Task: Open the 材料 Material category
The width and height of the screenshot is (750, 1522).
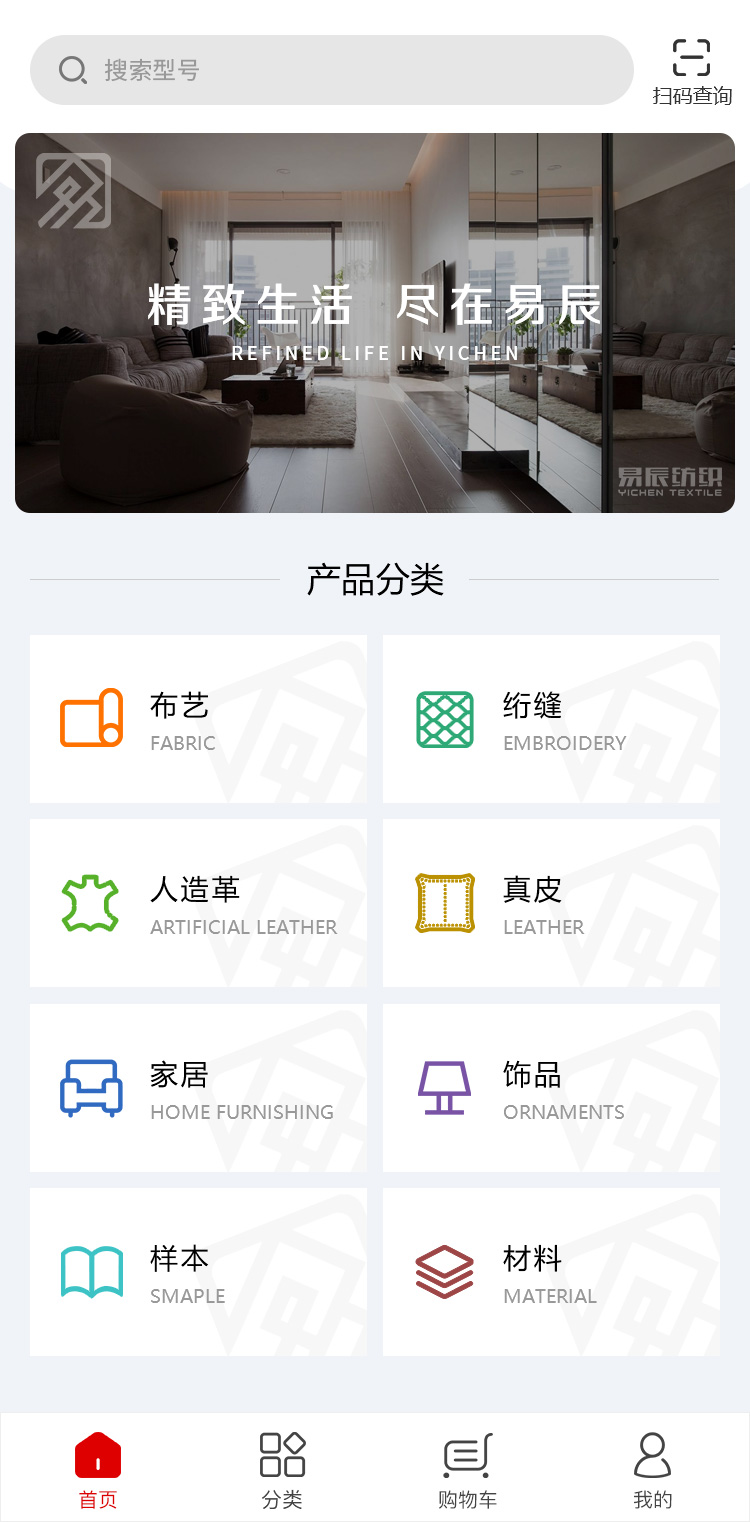Action: point(551,1272)
